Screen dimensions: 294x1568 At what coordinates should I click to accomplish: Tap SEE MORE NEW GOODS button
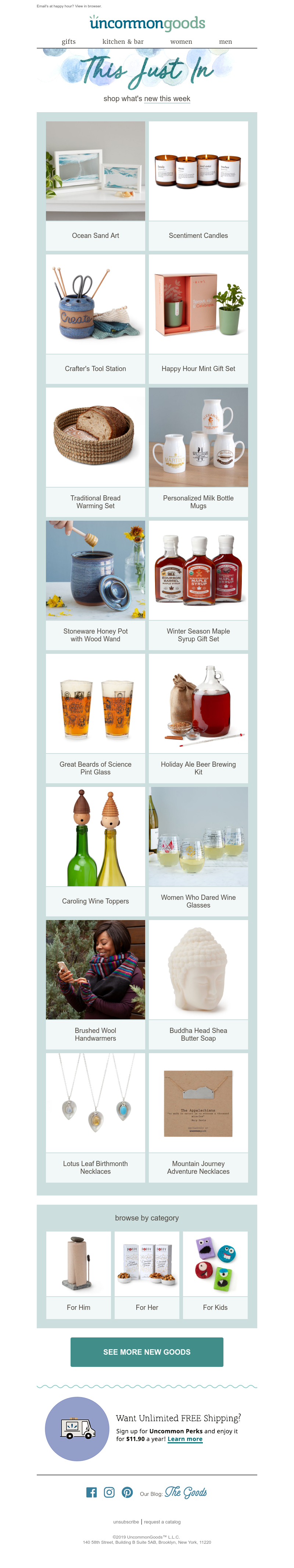[147, 1352]
